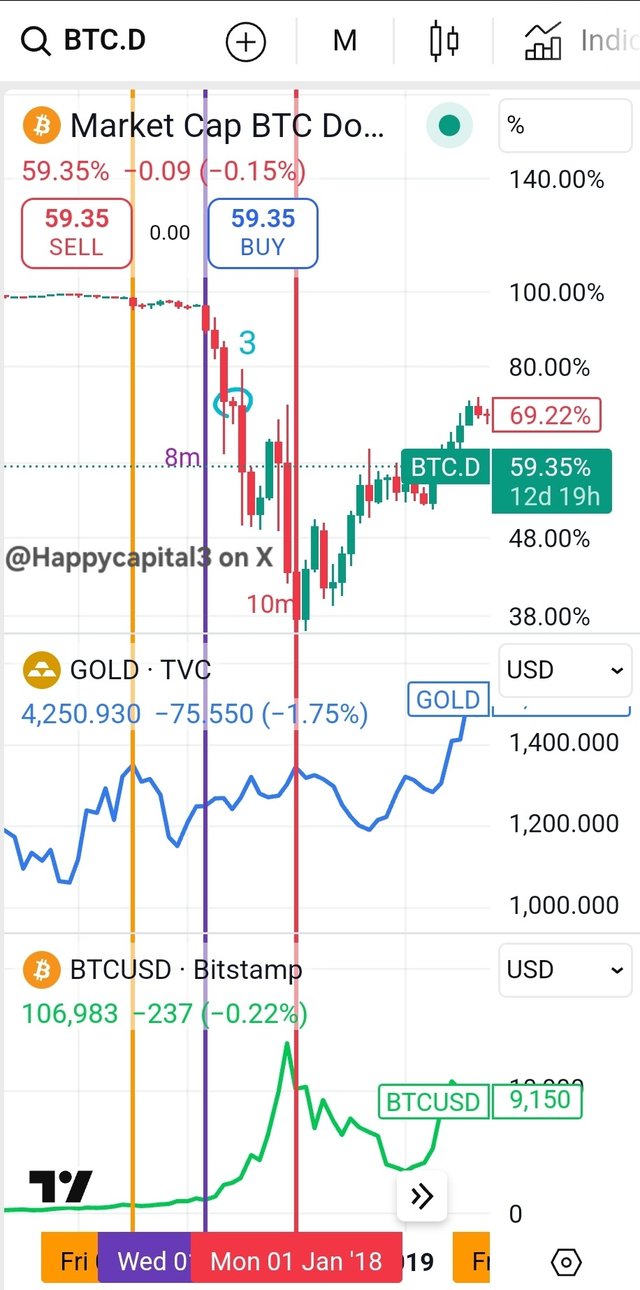The width and height of the screenshot is (640, 1290).
Task: Add a symbol with the plus icon
Action: click(246, 42)
